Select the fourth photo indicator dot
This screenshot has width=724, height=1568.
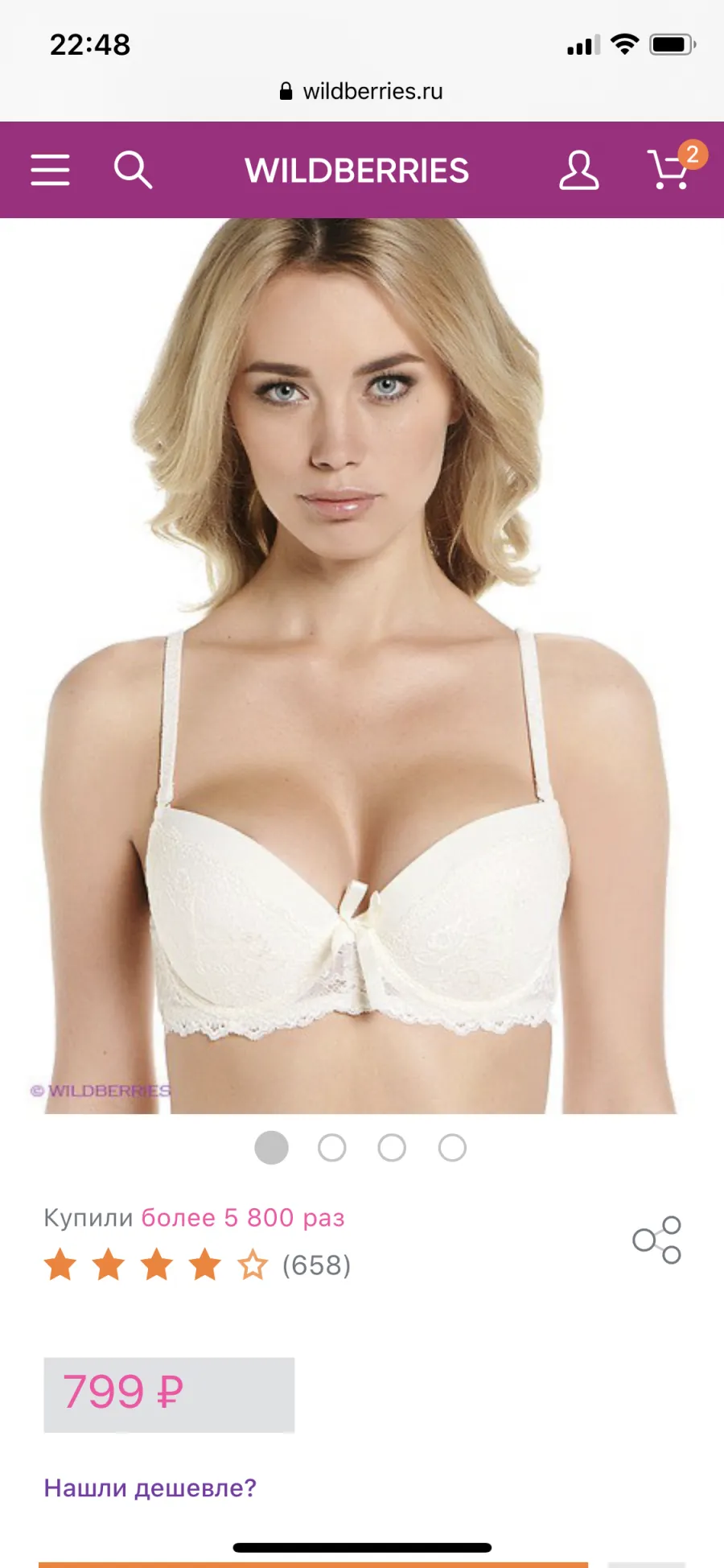(452, 1148)
